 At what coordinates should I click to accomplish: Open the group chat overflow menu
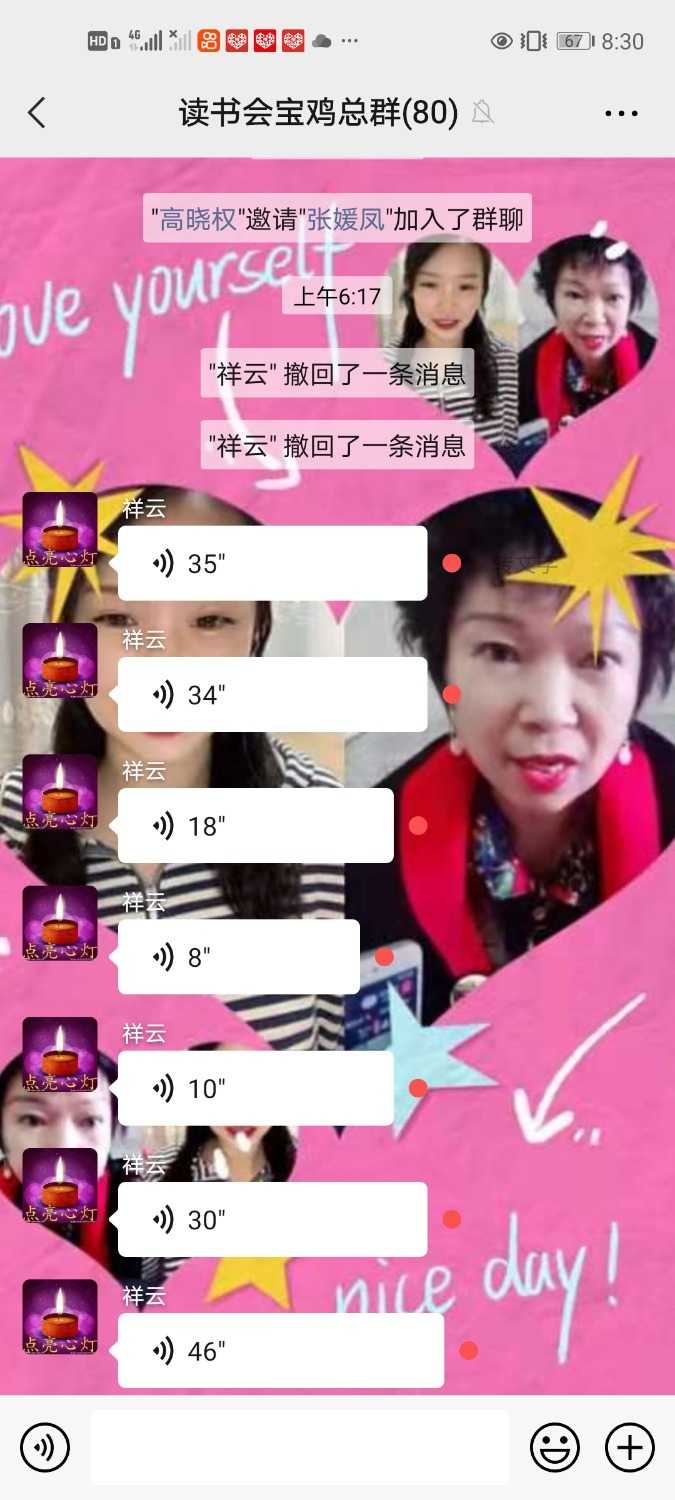point(621,113)
